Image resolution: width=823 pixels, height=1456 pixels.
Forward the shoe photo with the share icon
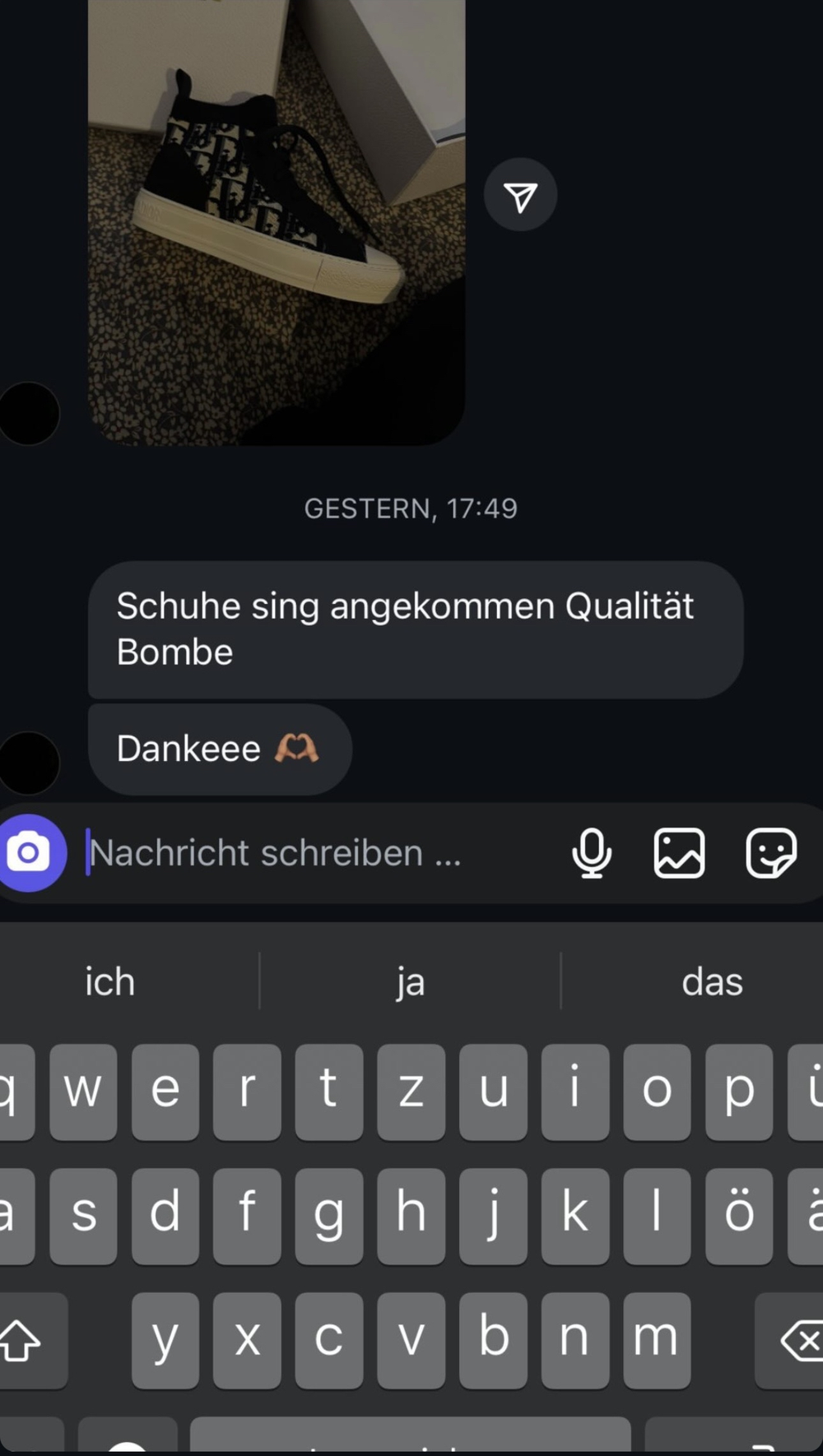pyautogui.click(x=520, y=196)
